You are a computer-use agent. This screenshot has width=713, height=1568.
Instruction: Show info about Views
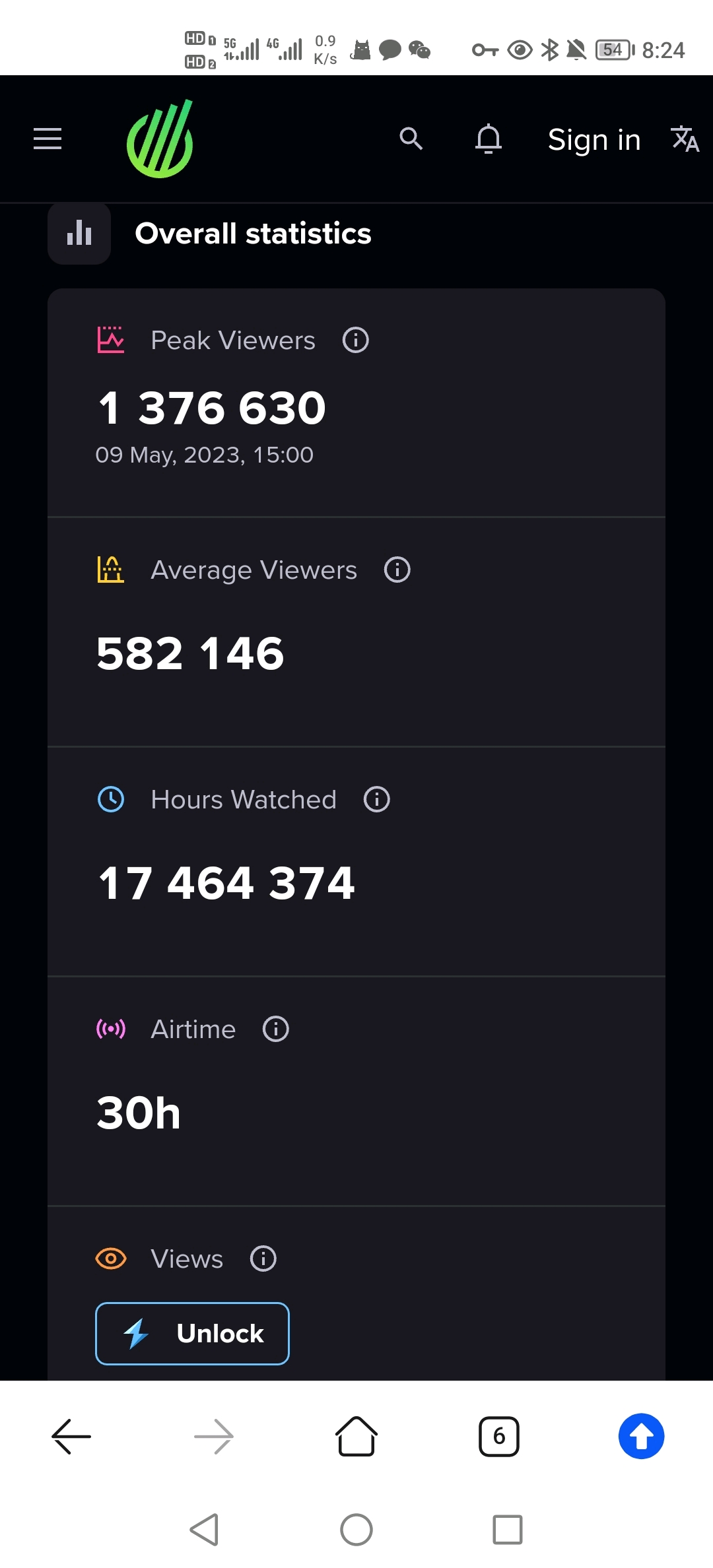[263, 1259]
